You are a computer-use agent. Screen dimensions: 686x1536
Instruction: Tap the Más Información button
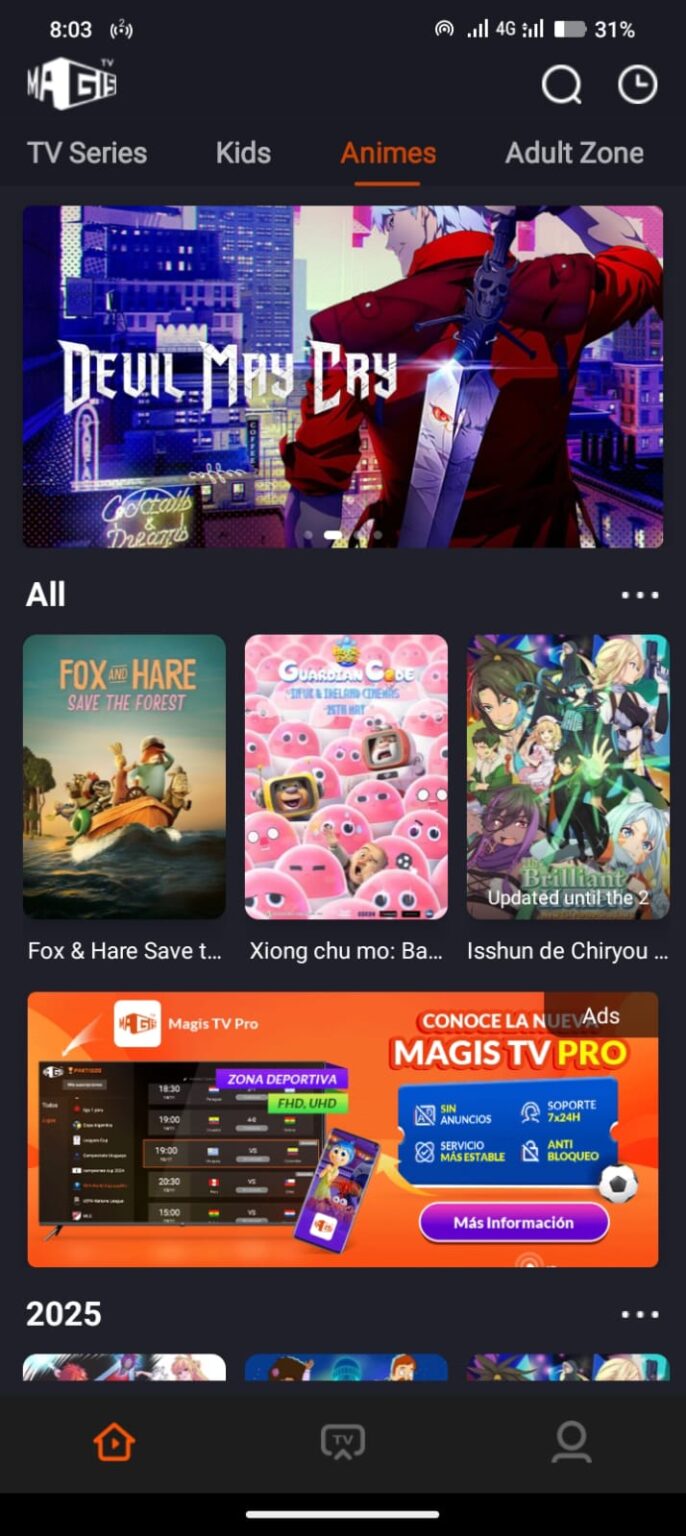coord(514,1222)
